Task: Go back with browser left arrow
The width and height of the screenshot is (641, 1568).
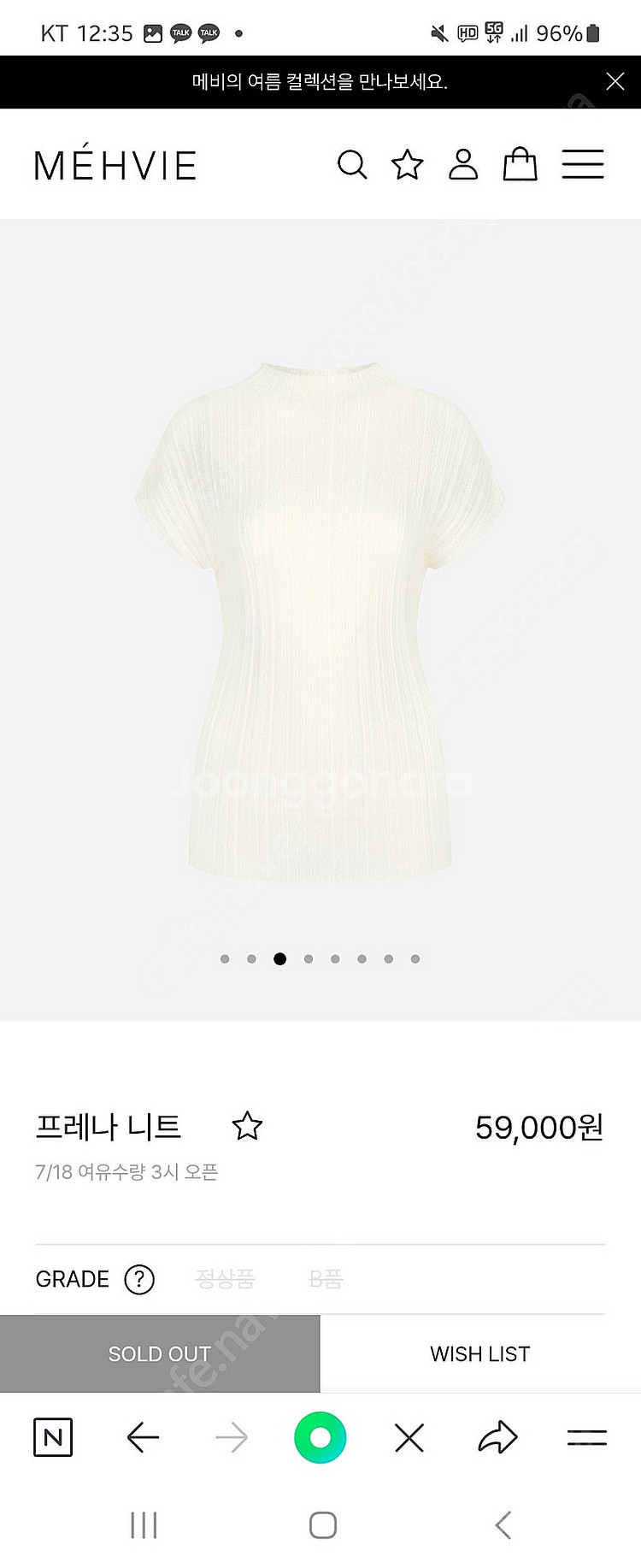Action: click(x=143, y=1437)
